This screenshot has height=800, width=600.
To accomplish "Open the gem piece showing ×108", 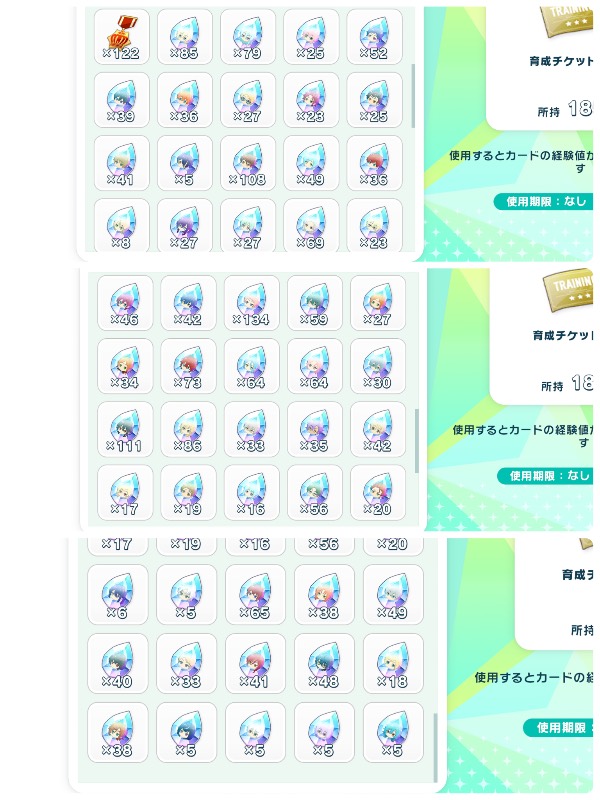I will pos(248,163).
